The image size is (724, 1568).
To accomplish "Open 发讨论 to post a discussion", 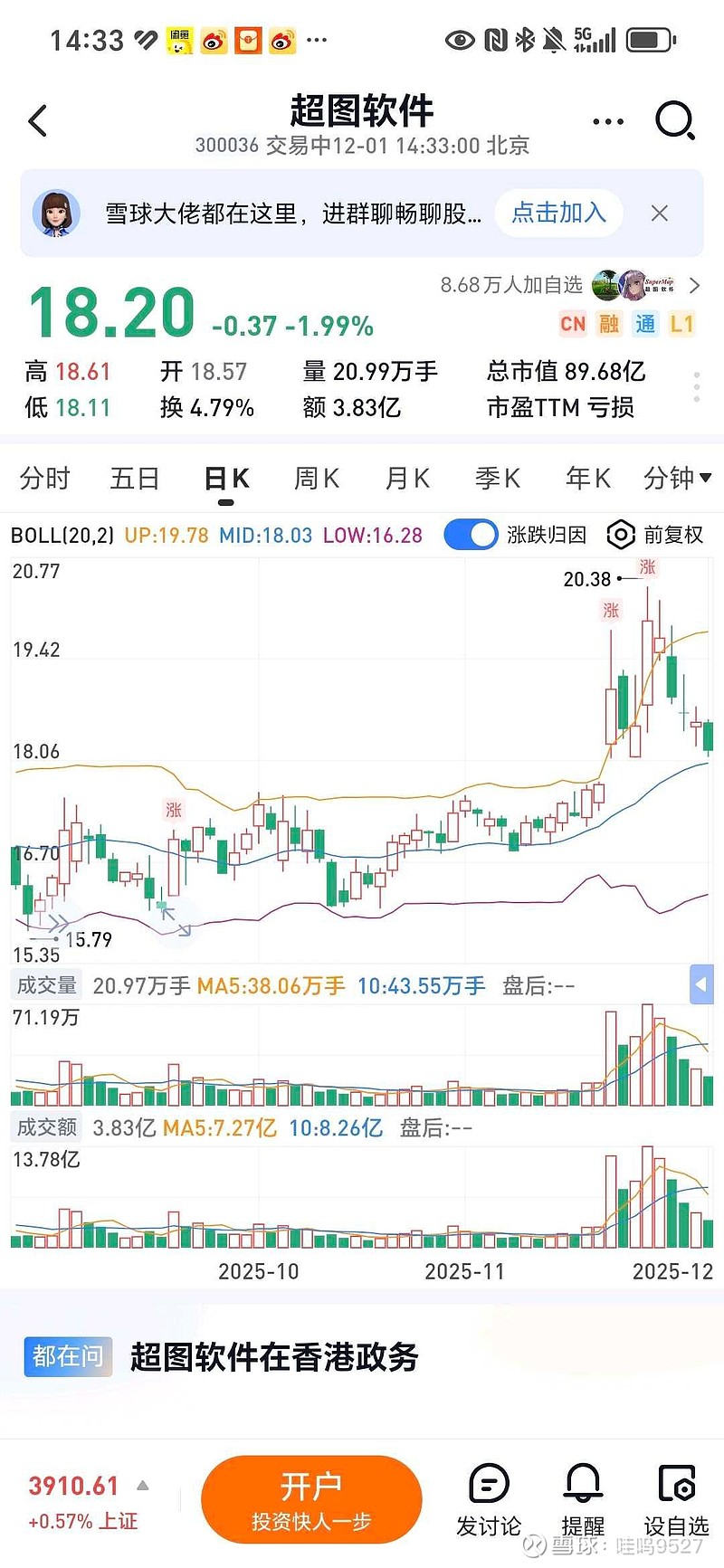I will 489,1501.
